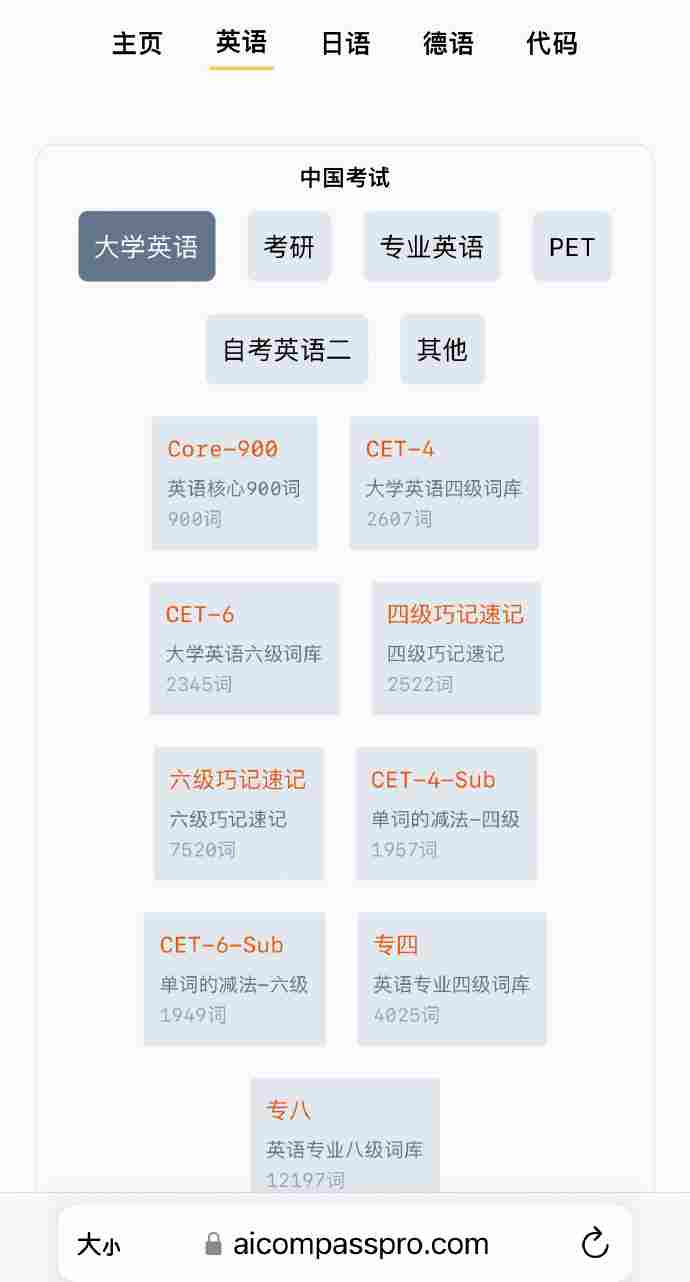Go to the 德语 tab

(x=448, y=44)
